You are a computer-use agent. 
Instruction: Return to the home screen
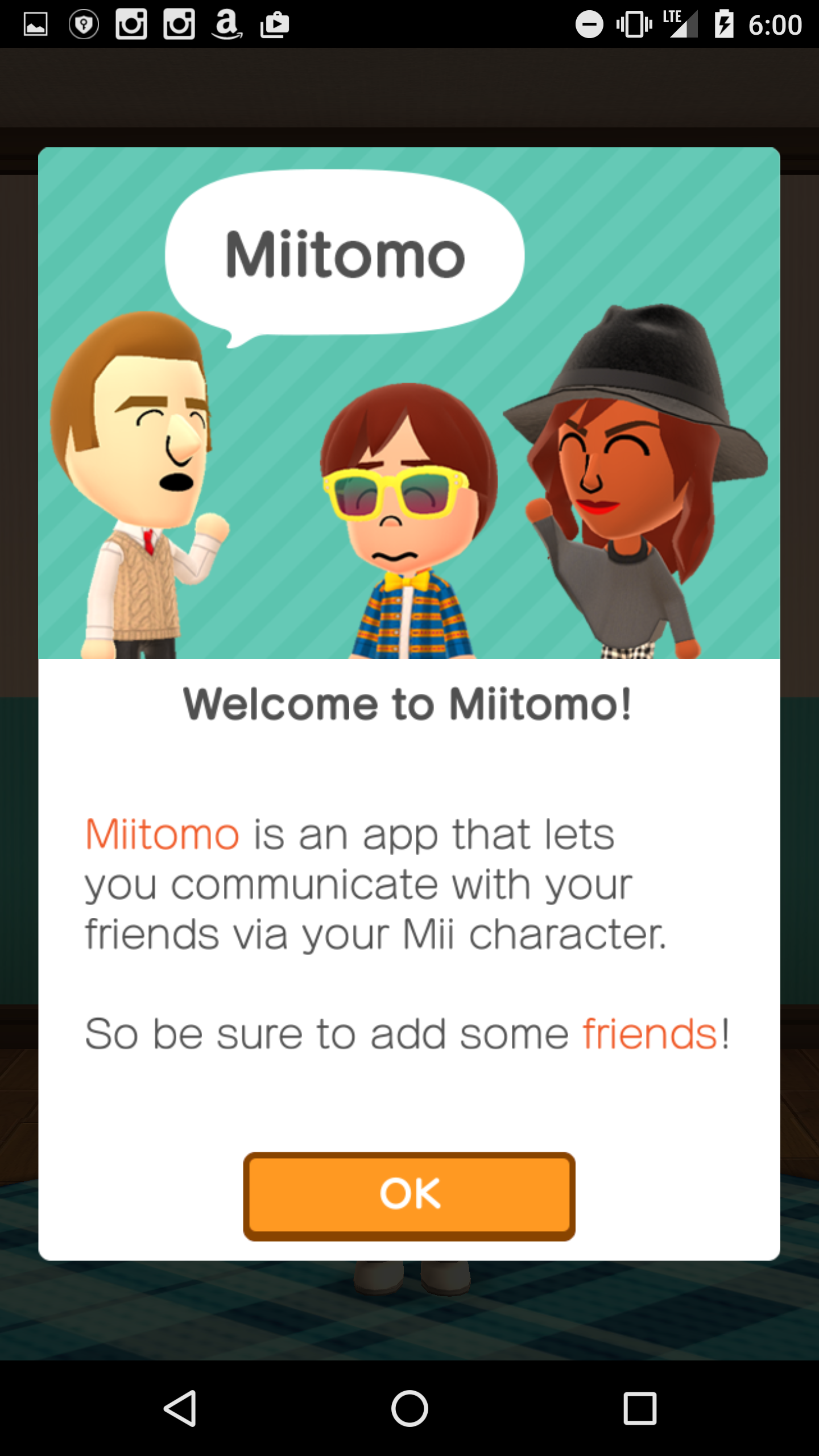[x=409, y=1408]
